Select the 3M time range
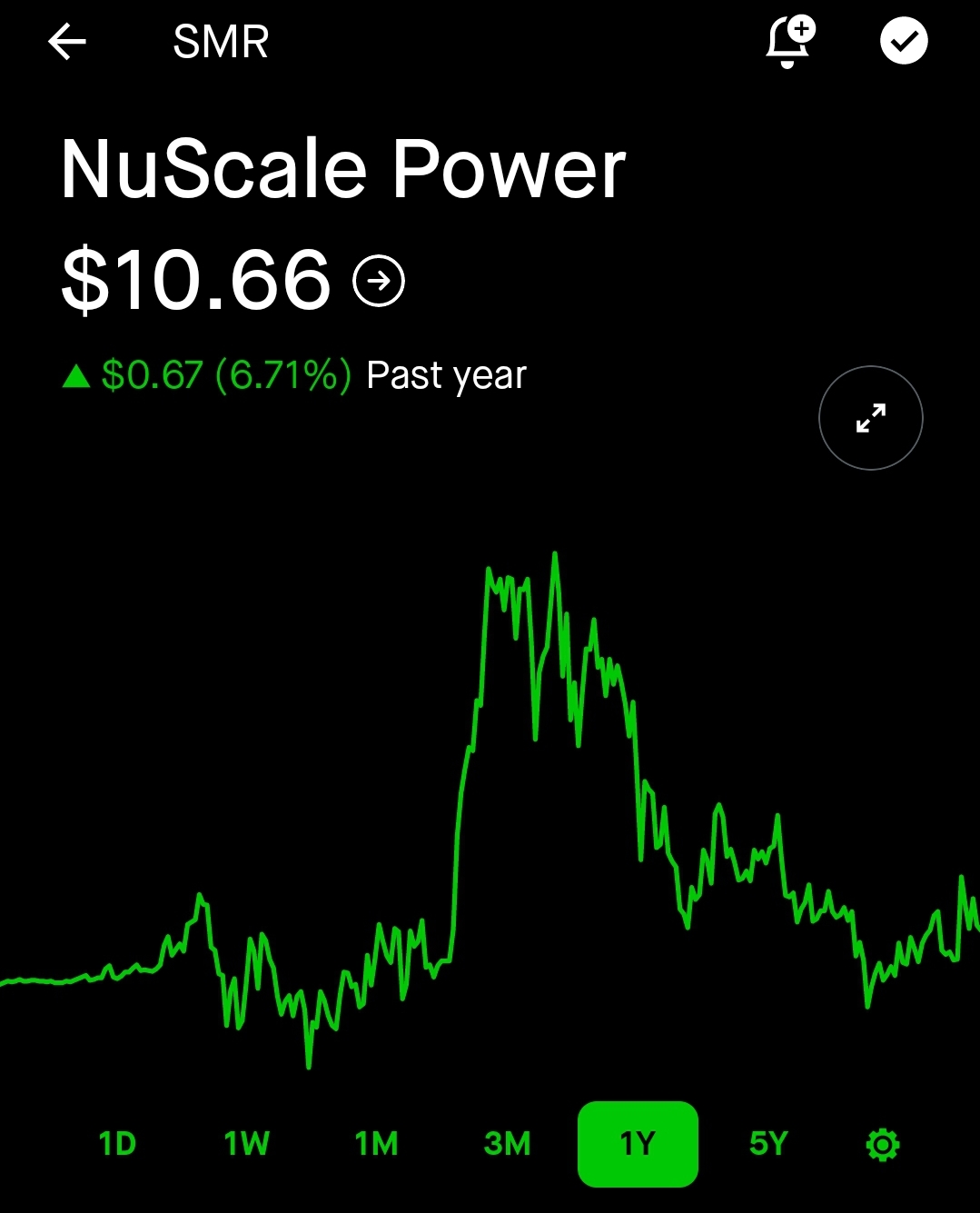 coord(507,1143)
